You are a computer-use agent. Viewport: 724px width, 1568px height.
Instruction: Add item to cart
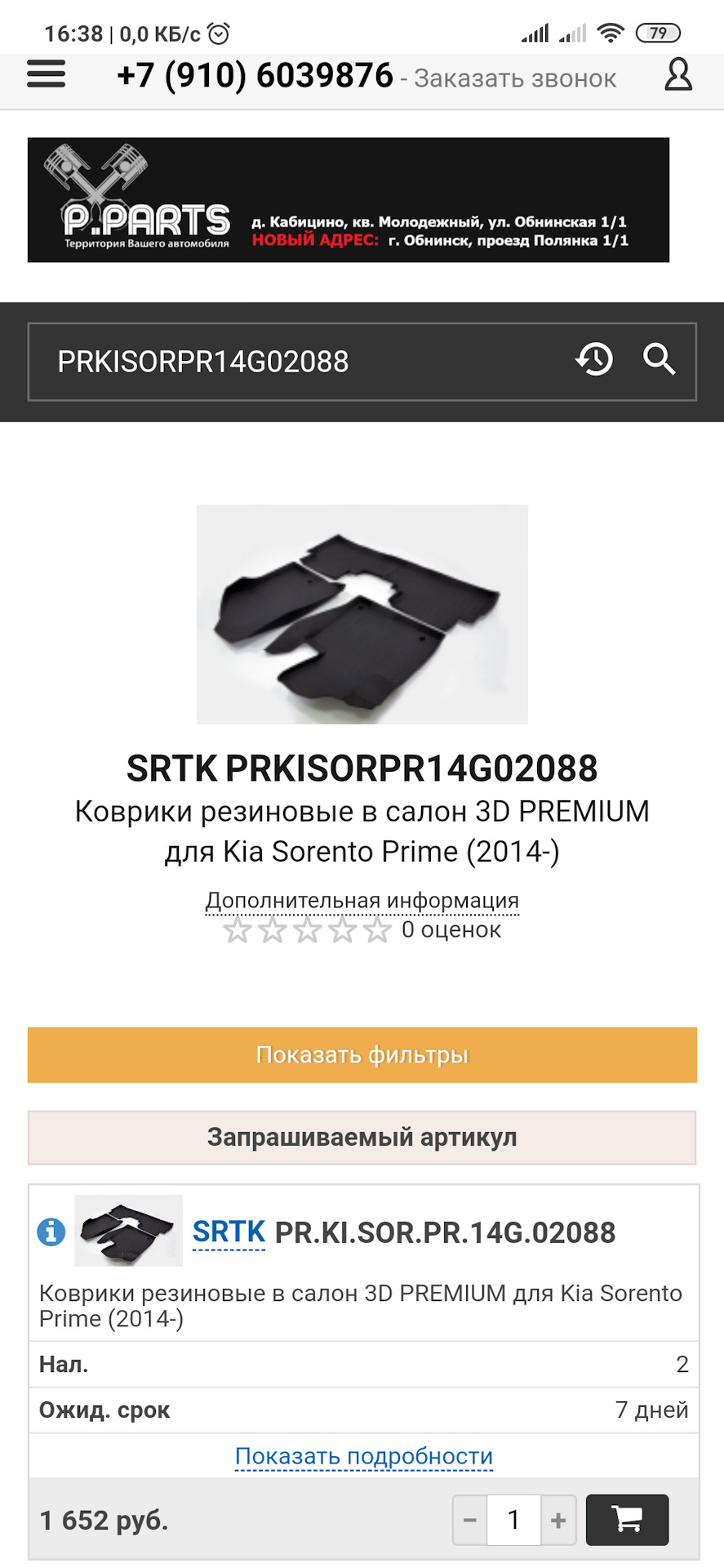pos(628,1520)
